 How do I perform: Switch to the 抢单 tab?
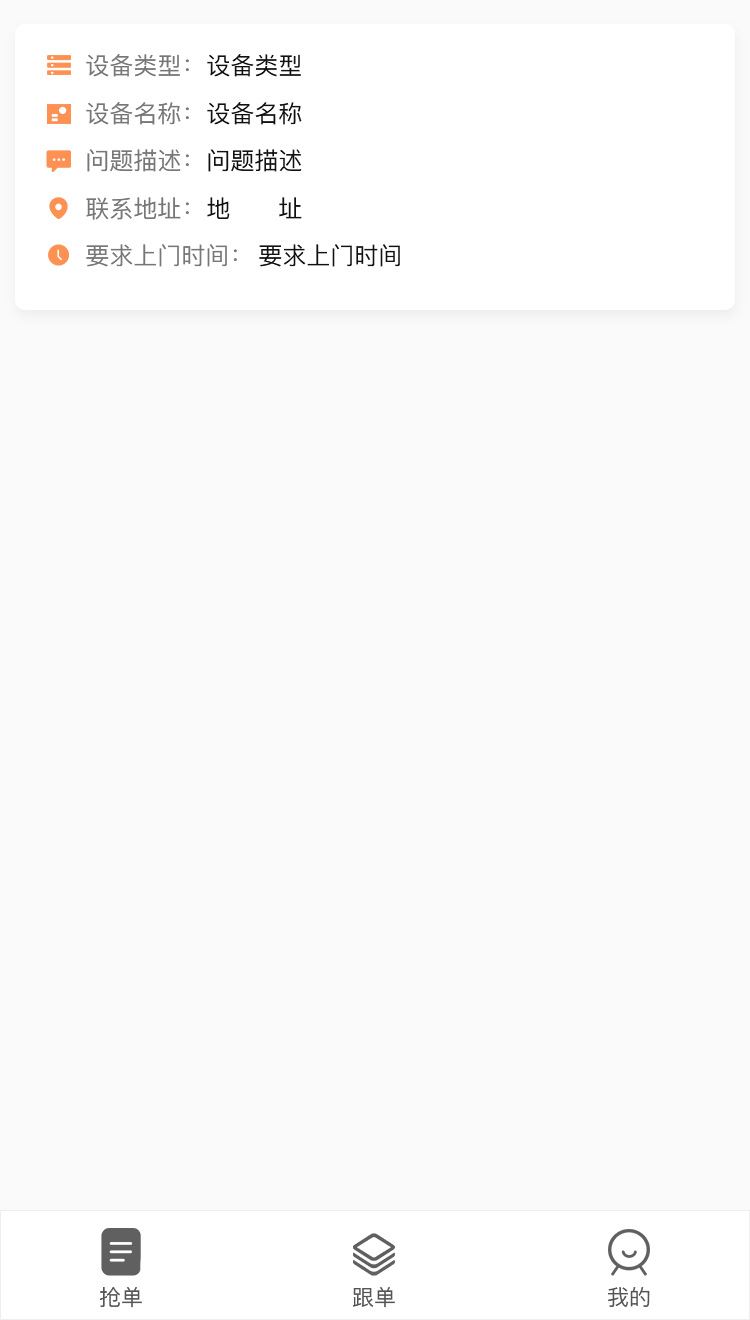click(x=121, y=1266)
